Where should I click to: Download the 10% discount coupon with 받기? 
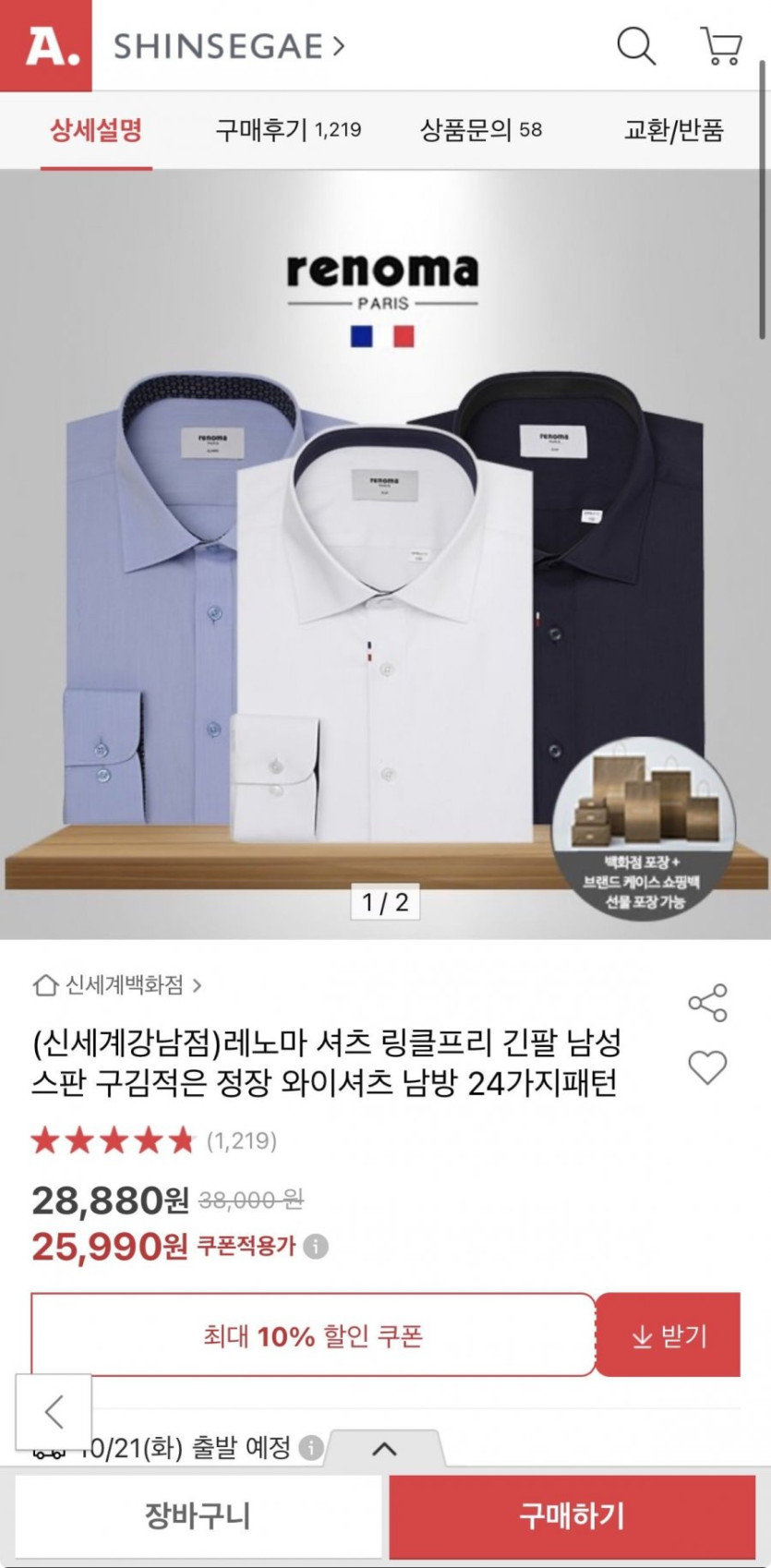click(x=669, y=1335)
